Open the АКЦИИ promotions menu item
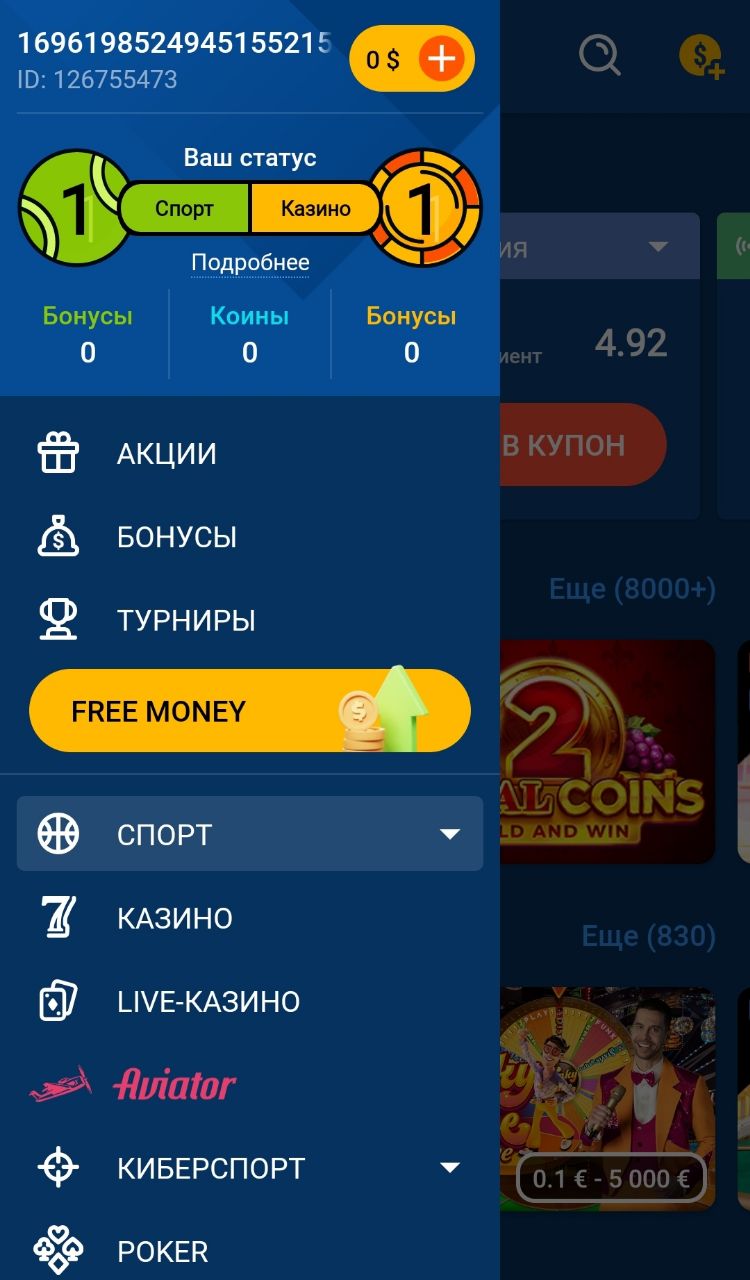This screenshot has width=750, height=1280. pyautogui.click(x=166, y=454)
